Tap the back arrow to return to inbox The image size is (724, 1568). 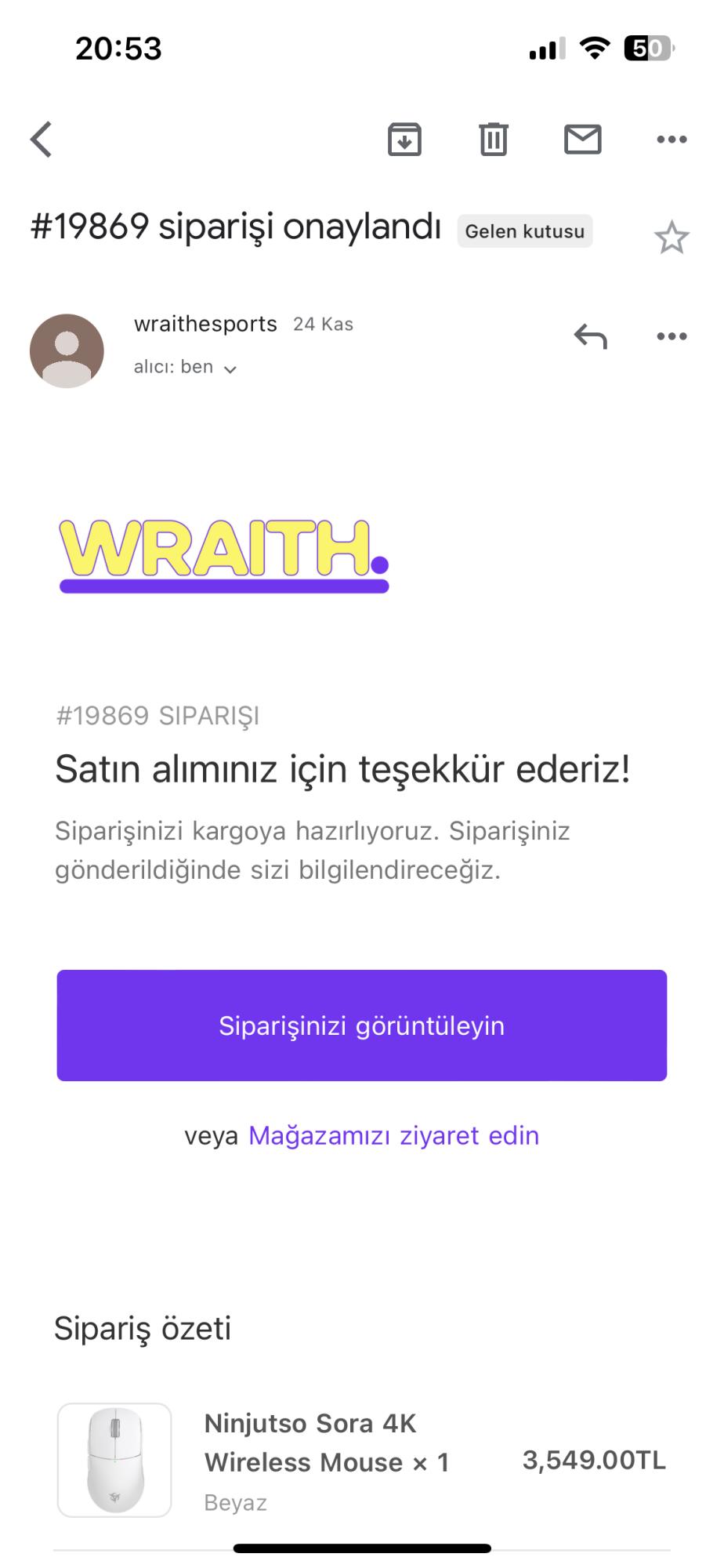coord(41,139)
